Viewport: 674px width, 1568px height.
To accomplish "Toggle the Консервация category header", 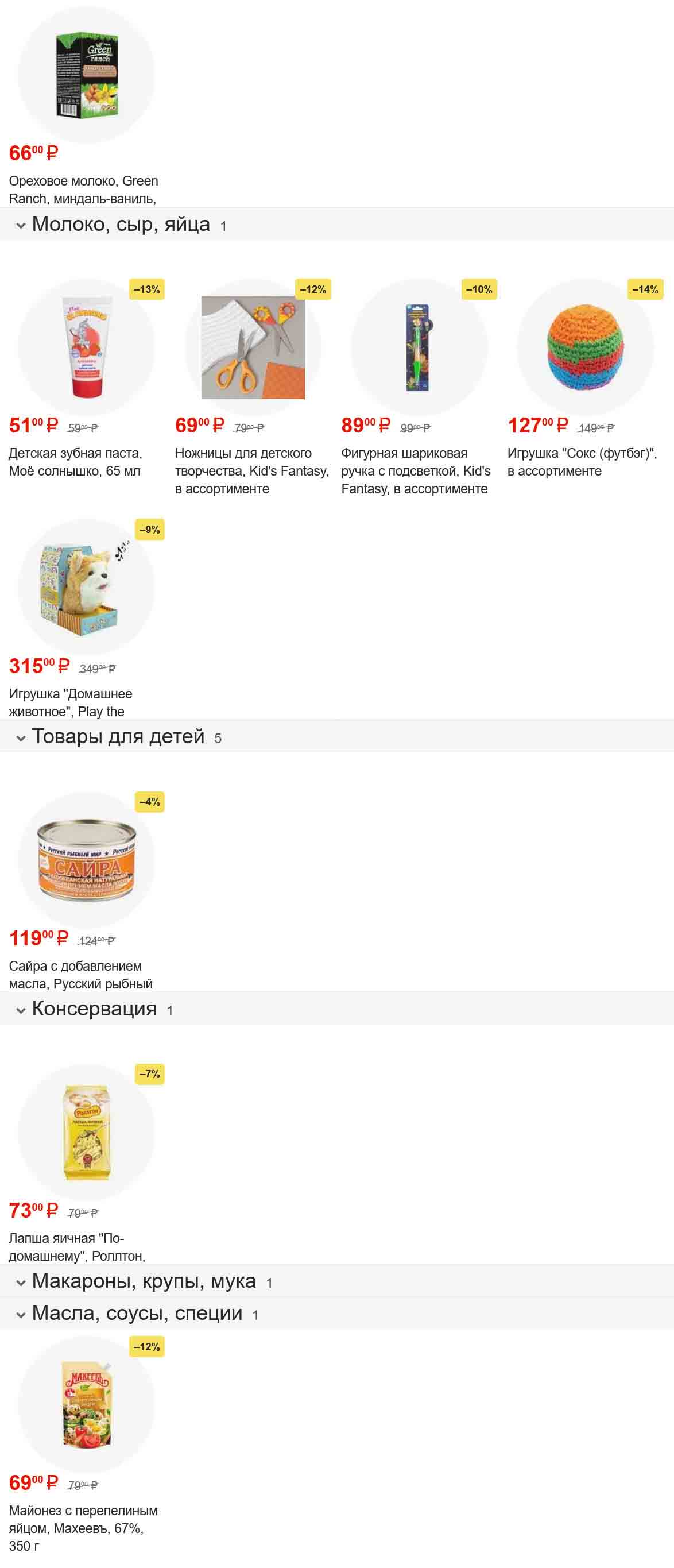I will pyautogui.click(x=94, y=1009).
